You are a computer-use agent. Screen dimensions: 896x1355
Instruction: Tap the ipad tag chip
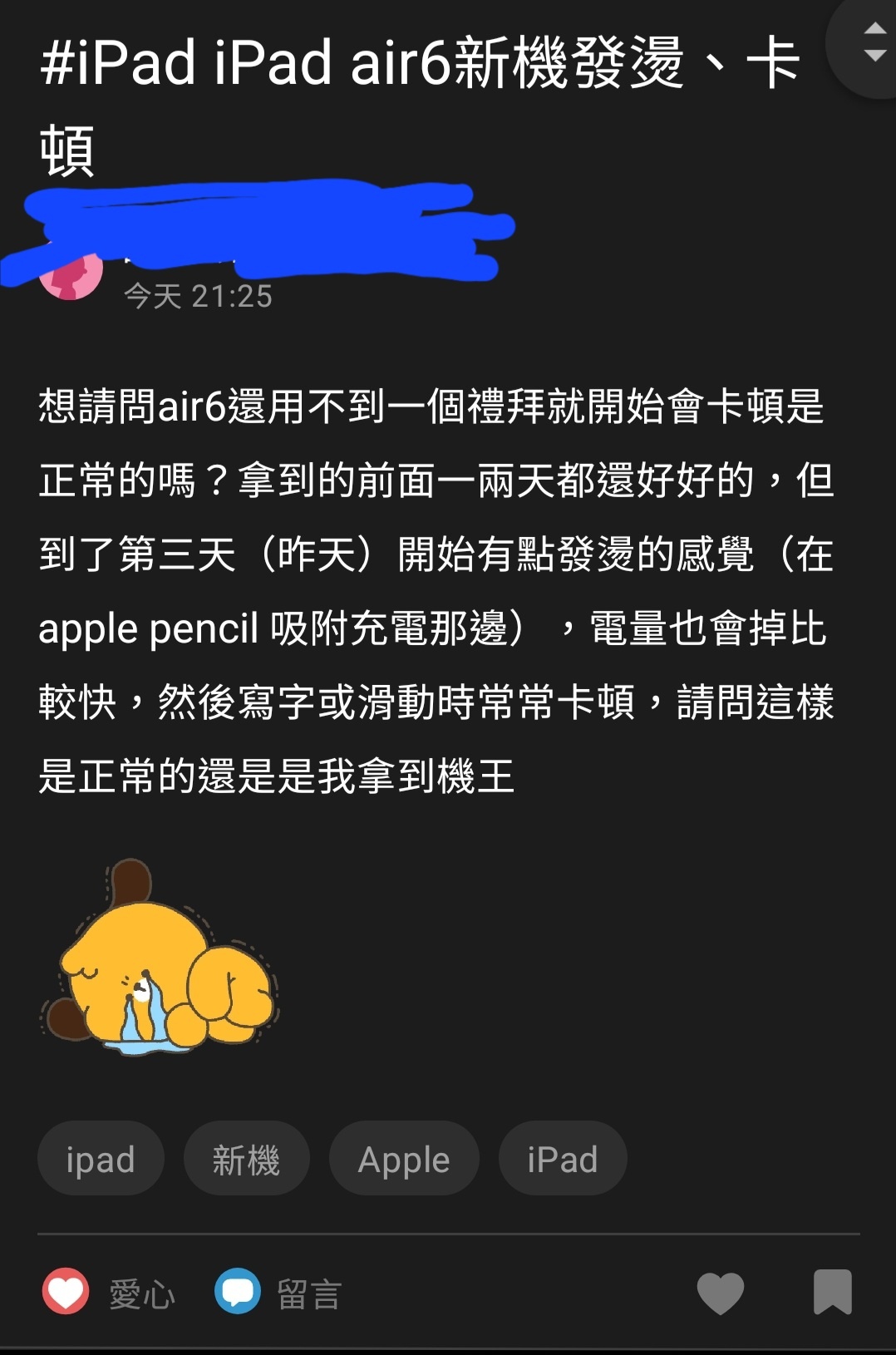[101, 1159]
